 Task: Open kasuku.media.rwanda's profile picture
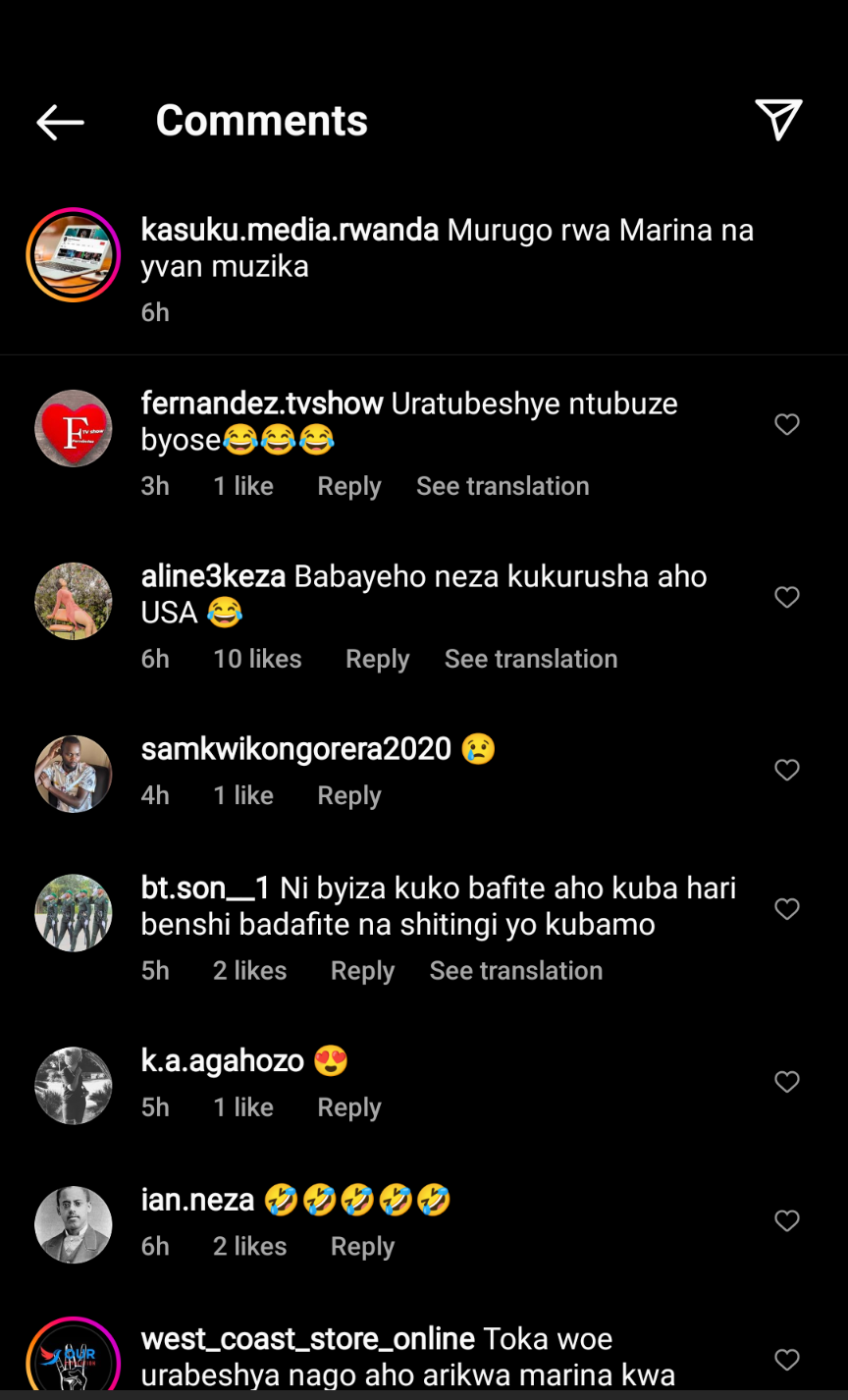[73, 254]
